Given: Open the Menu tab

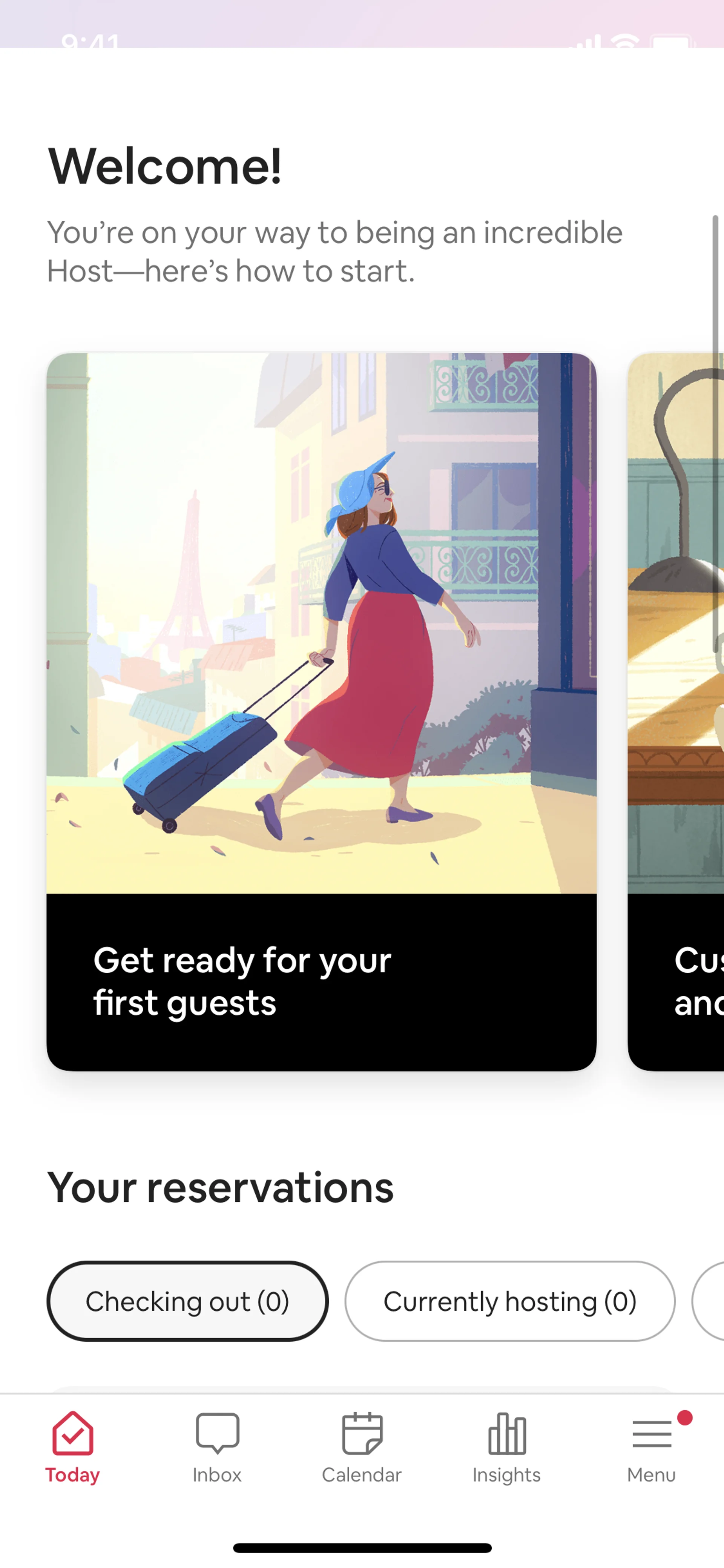Looking at the screenshot, I should tap(652, 1449).
